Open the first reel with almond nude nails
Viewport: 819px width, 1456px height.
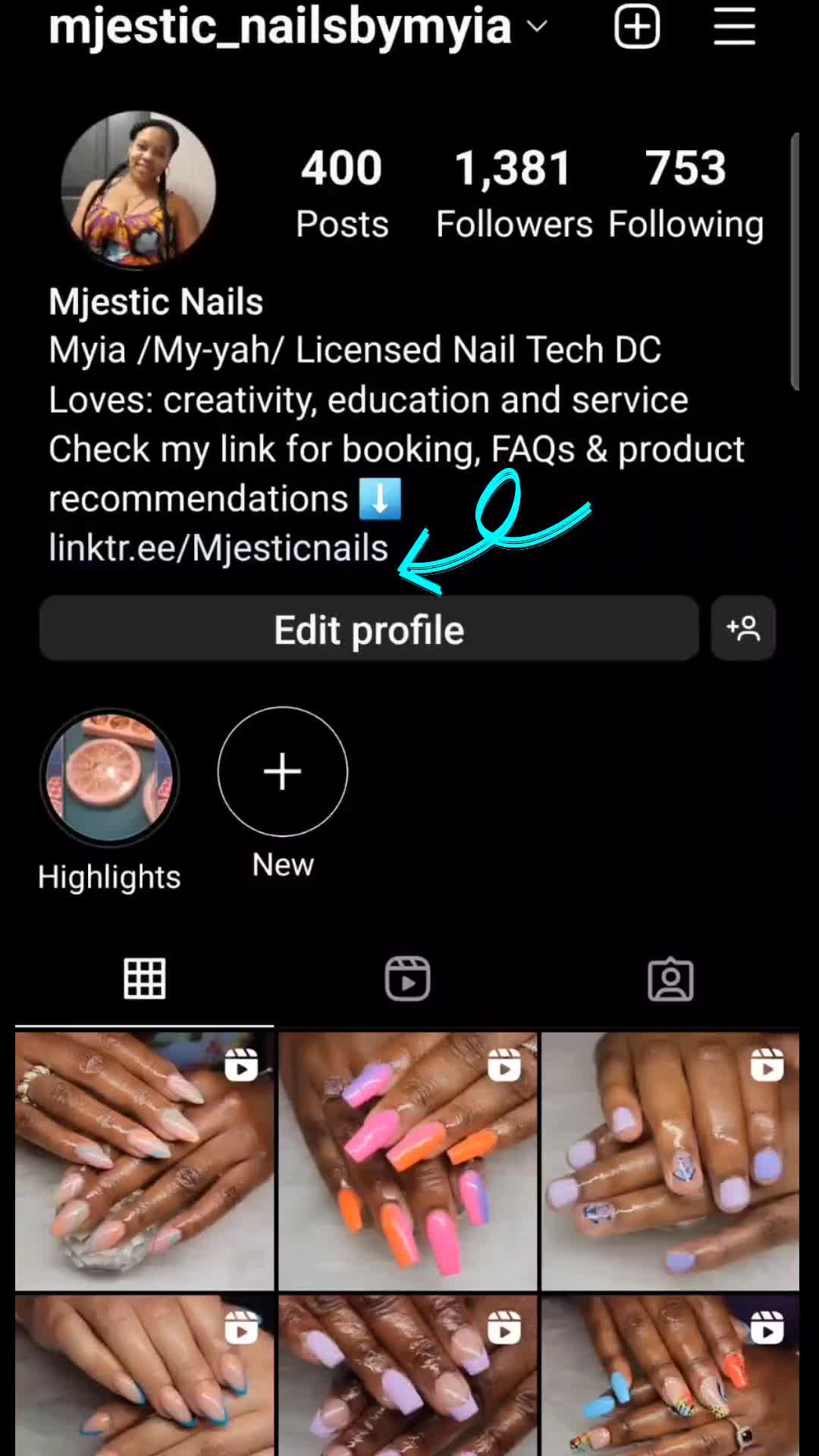point(144,1161)
